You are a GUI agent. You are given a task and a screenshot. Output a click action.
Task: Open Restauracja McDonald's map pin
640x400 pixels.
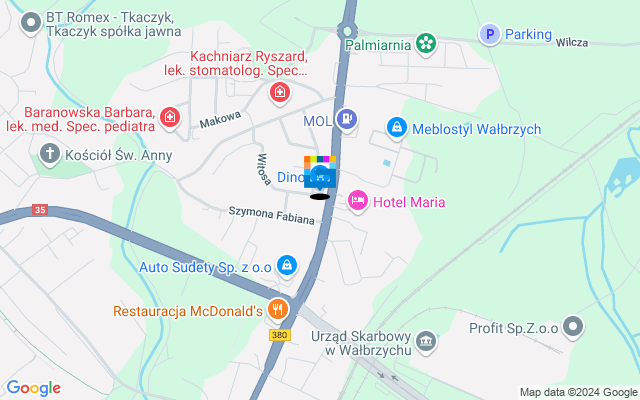(x=279, y=311)
